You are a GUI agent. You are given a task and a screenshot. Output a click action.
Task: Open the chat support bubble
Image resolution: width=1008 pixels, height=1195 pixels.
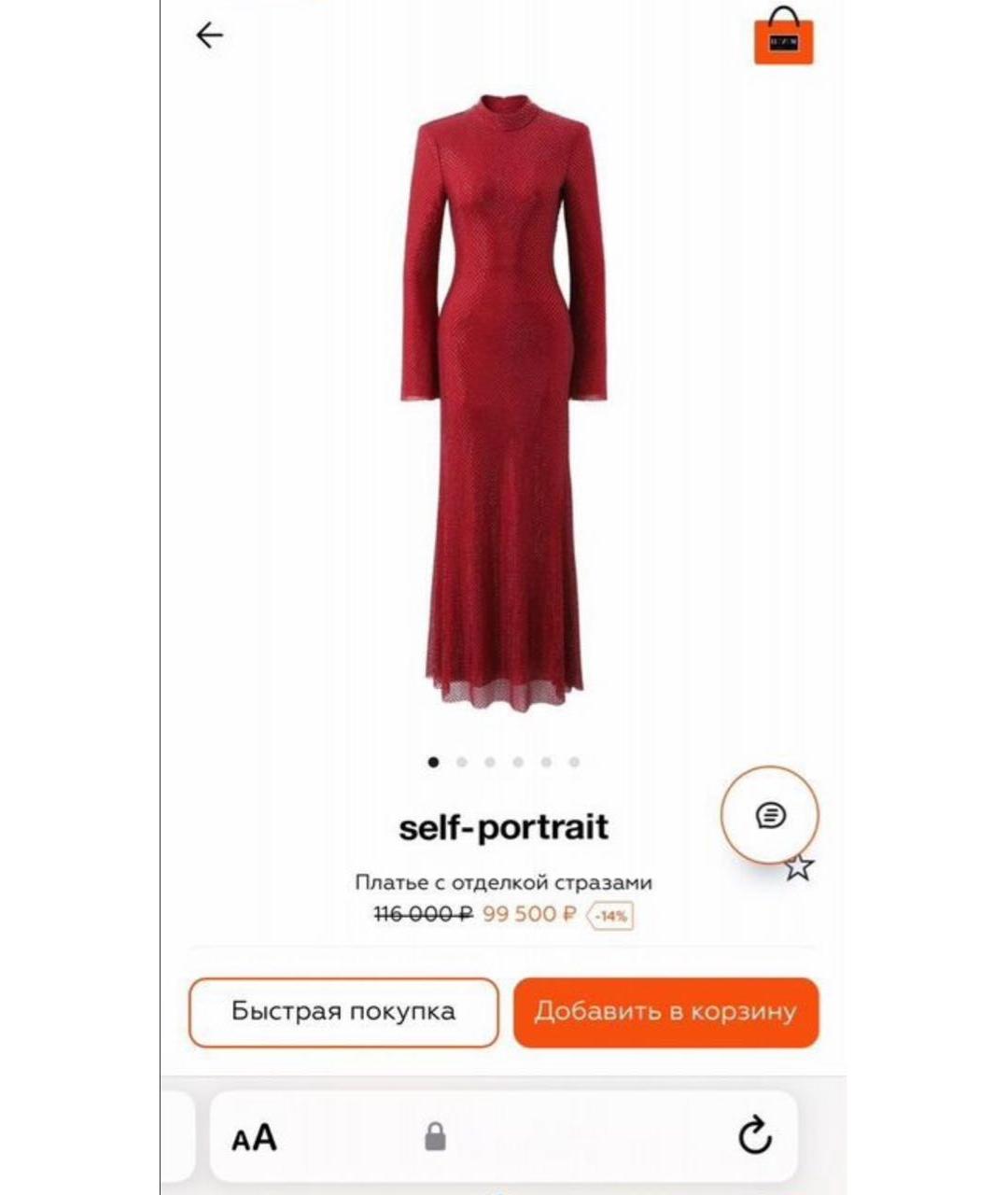tap(770, 815)
